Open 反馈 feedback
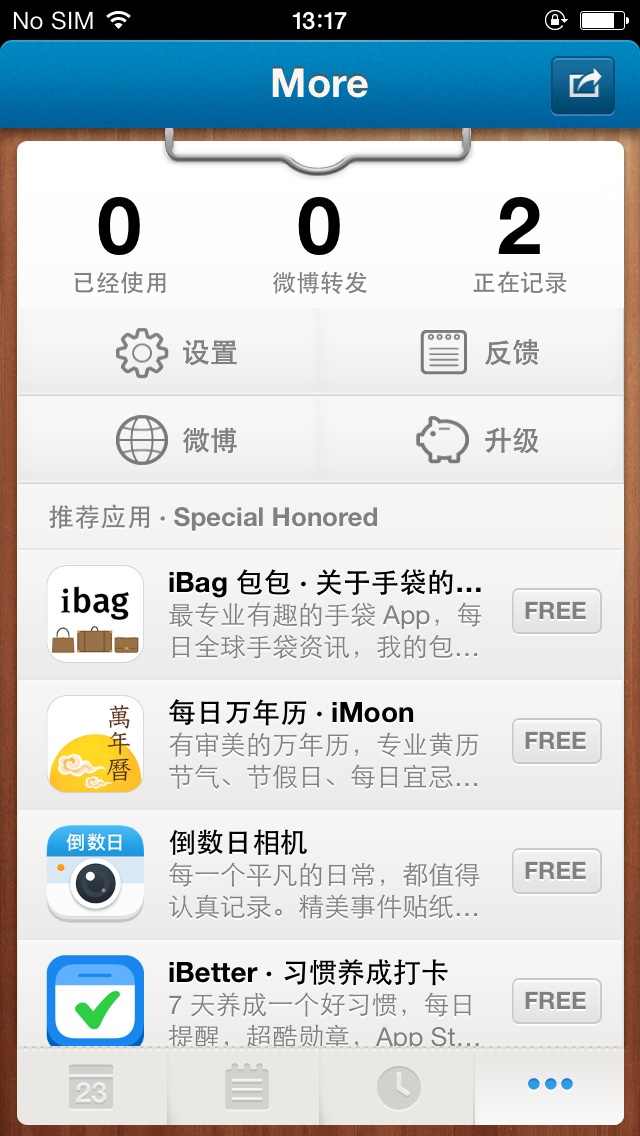 pos(479,352)
